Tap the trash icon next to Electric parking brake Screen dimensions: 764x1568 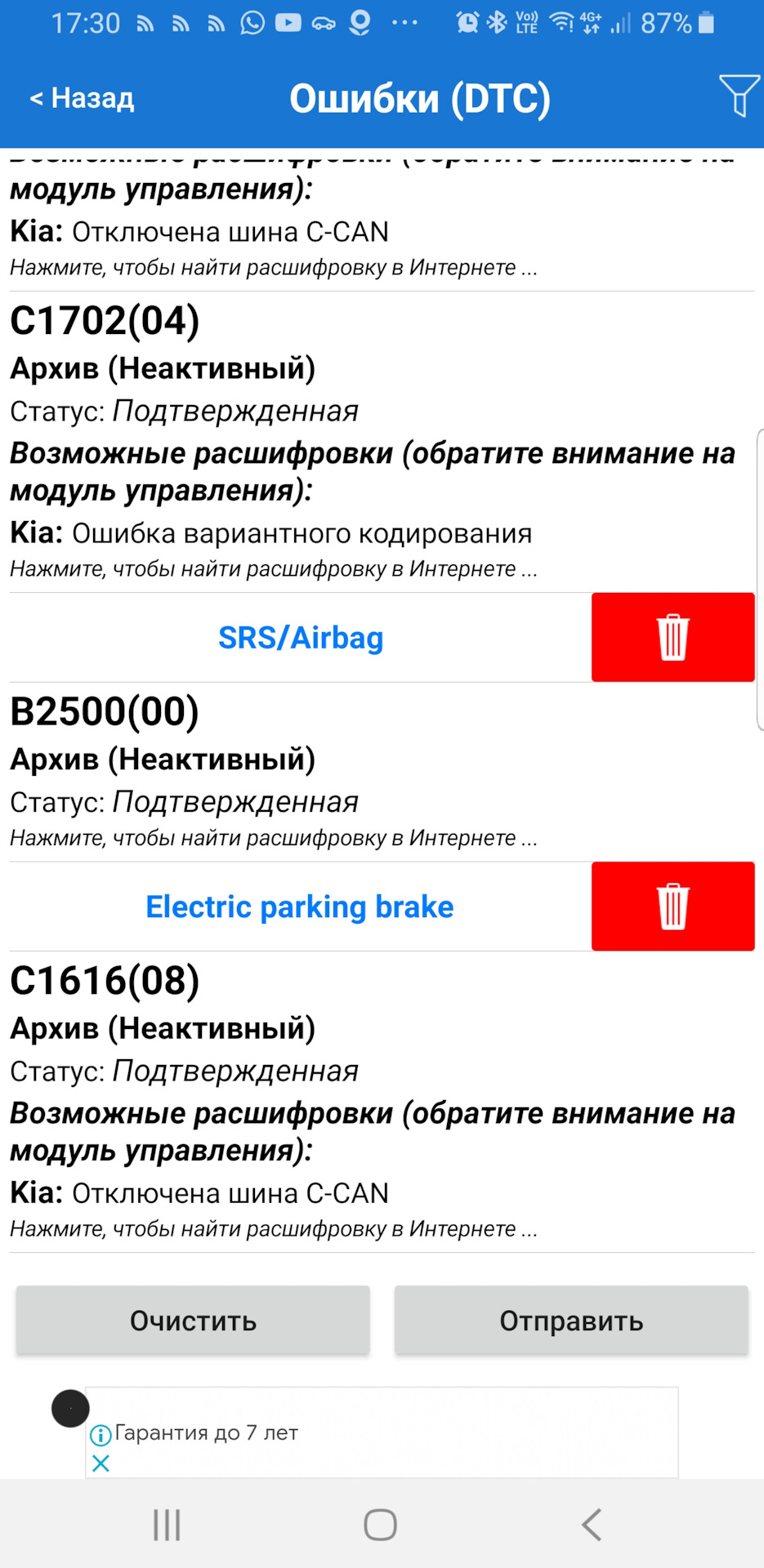672,906
